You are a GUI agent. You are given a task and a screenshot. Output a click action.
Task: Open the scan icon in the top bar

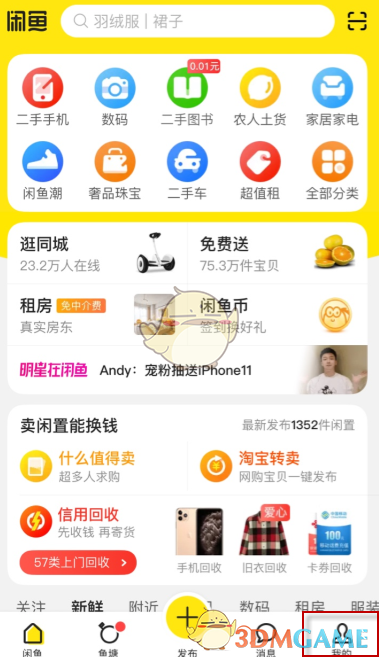(x=357, y=21)
